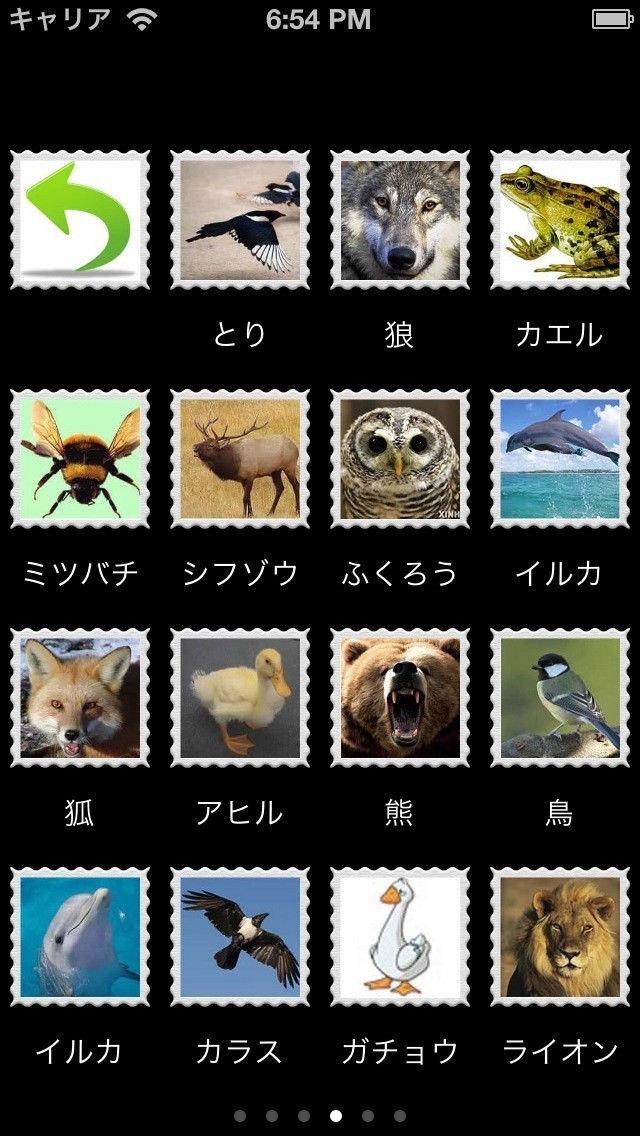This screenshot has height=1136, width=640.
Task: Select the 鳥 small bird picture
Action: (x=560, y=698)
